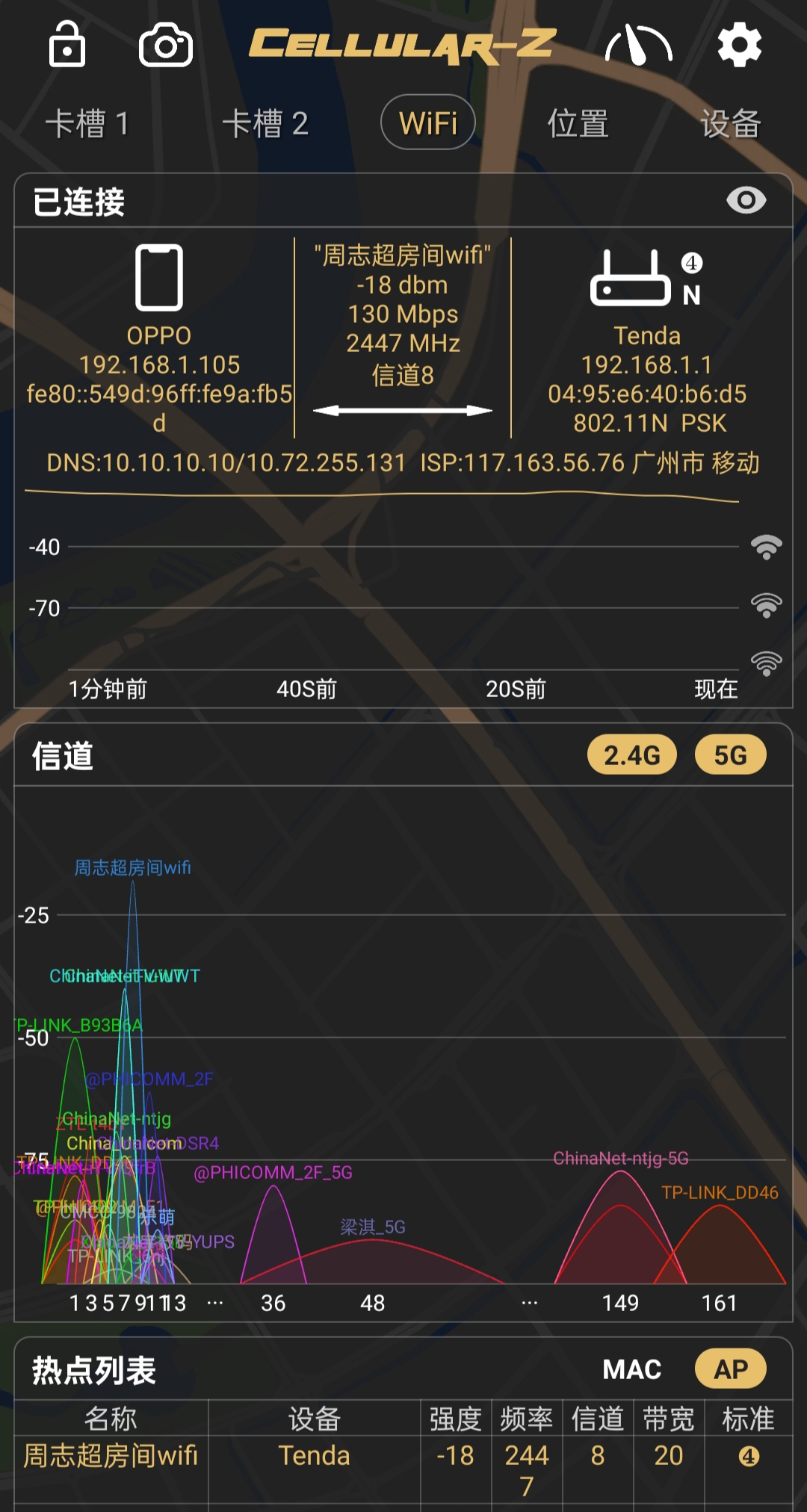The height and width of the screenshot is (1512, 807).
Task: Tap the lock icon in the top bar
Action: point(67,45)
